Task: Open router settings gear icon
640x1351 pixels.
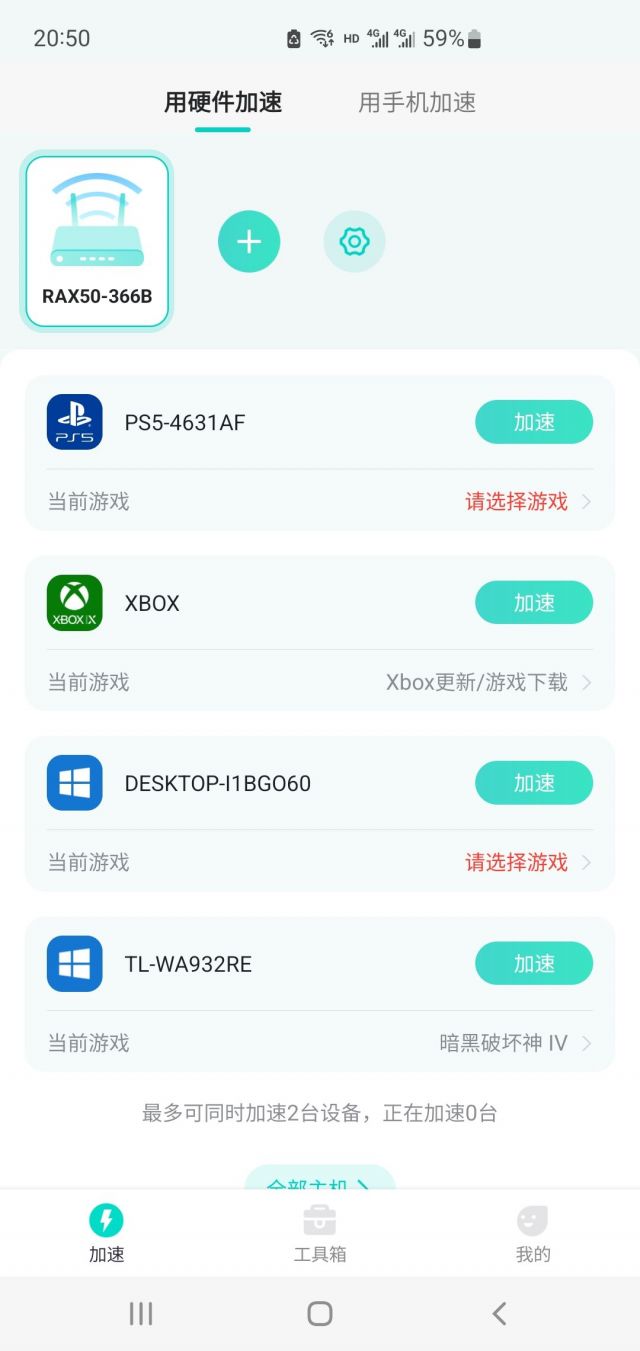Action: click(x=354, y=242)
